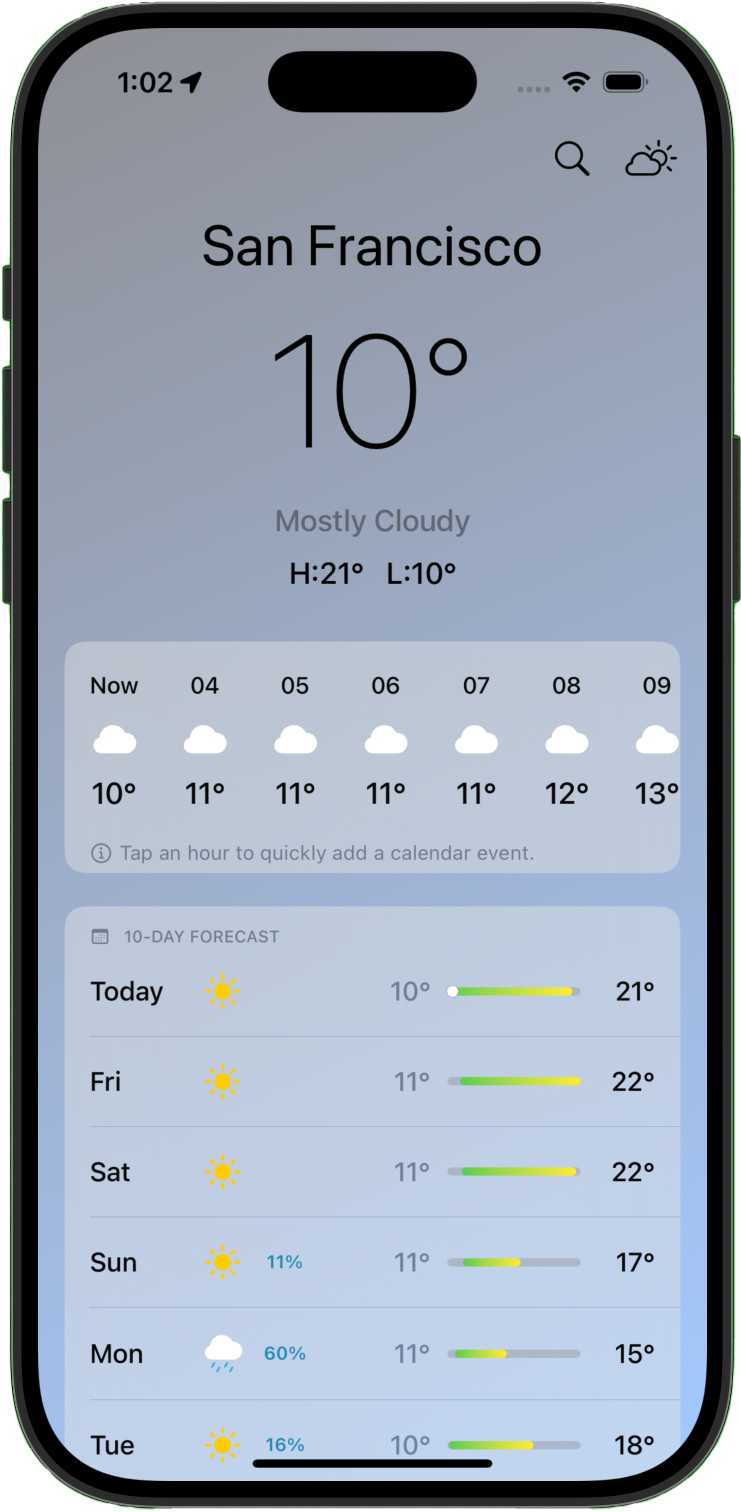Tap the 08 hour forecast
The height and width of the screenshot is (1512, 741).
coord(567,740)
